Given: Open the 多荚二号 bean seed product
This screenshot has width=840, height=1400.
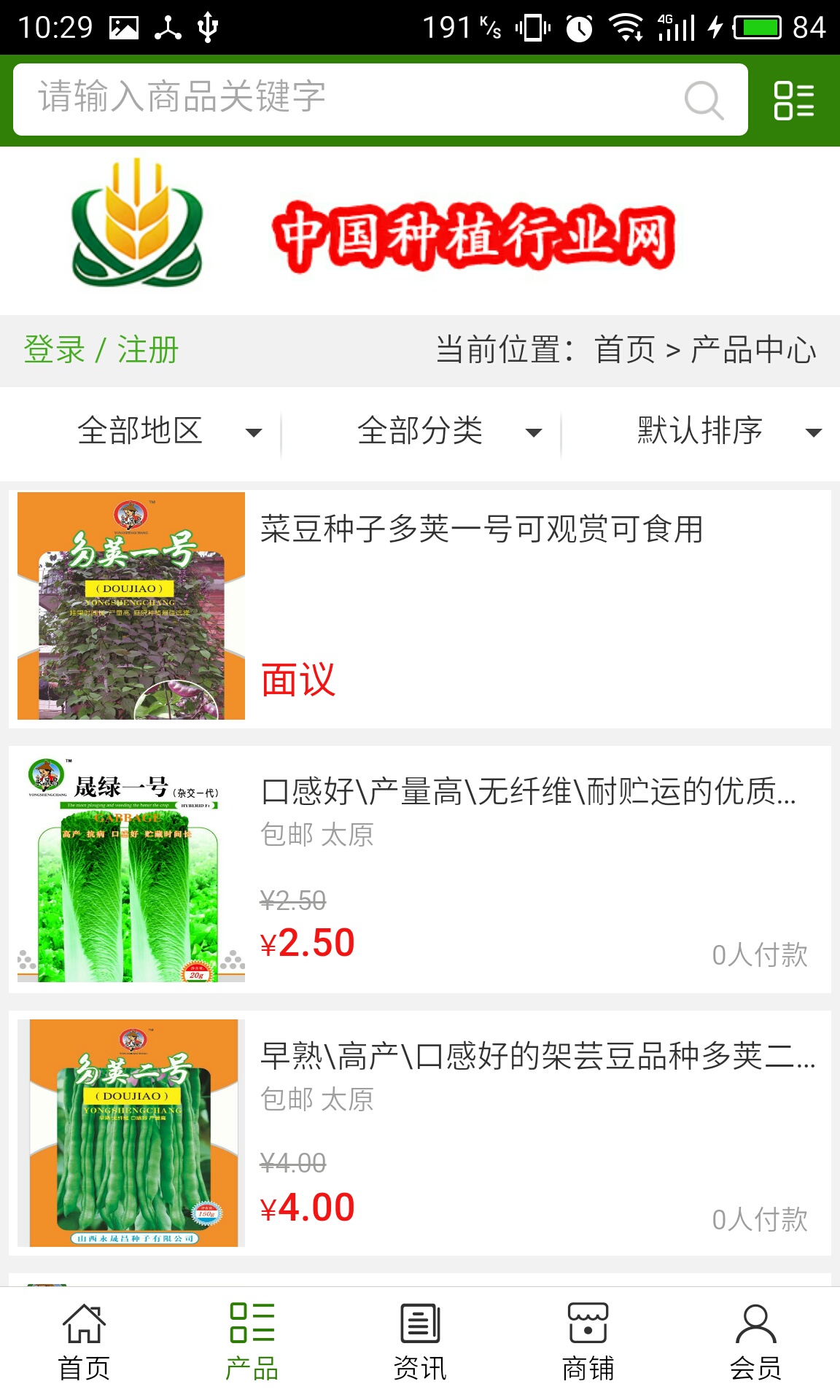Looking at the screenshot, I should [537, 1056].
